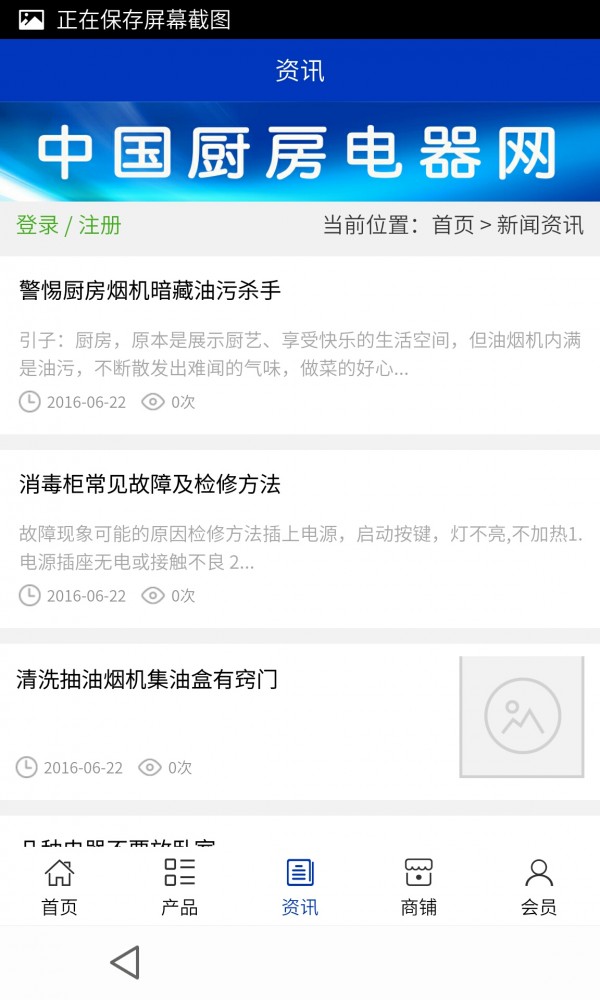Open the 首页 breadcrumb link

452,225
